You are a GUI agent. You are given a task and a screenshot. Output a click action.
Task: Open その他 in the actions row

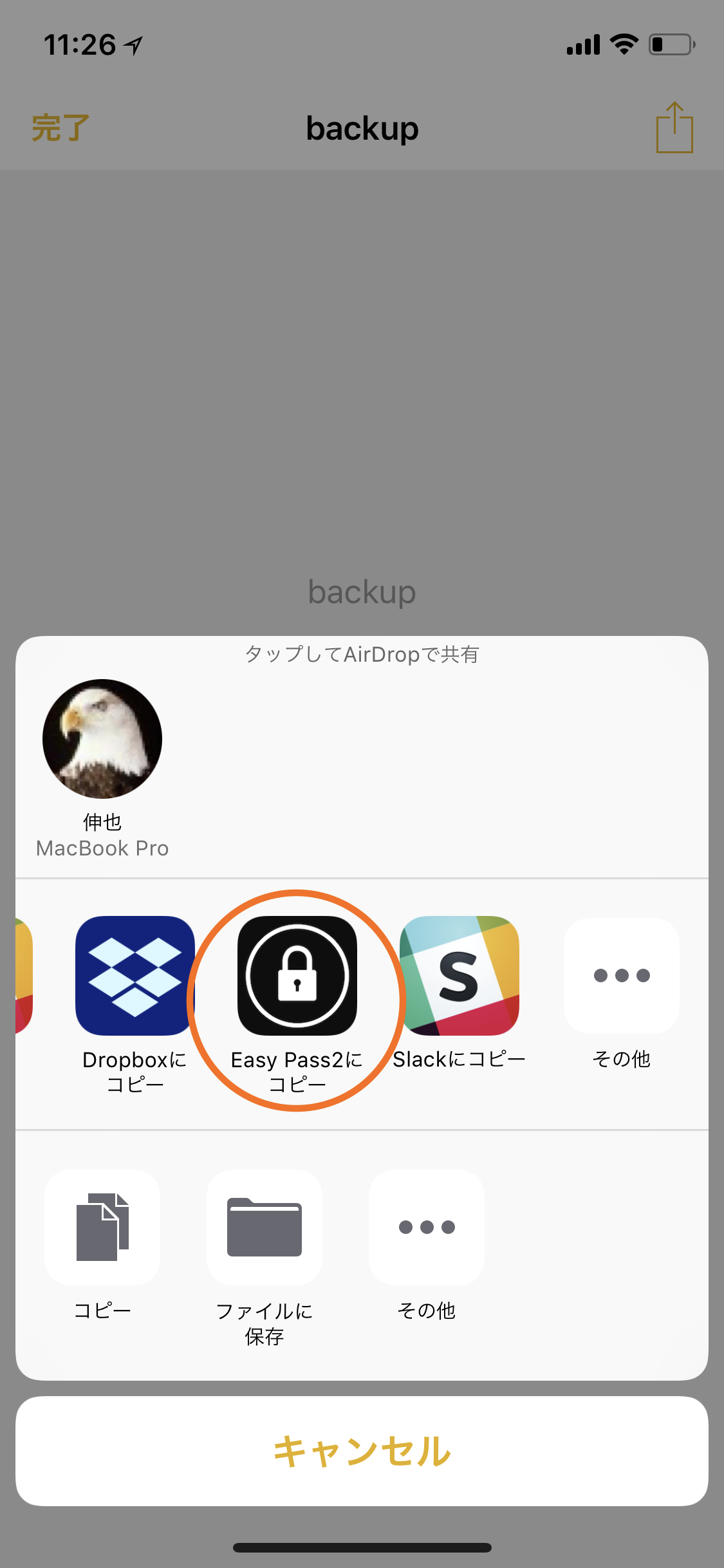tap(427, 1227)
